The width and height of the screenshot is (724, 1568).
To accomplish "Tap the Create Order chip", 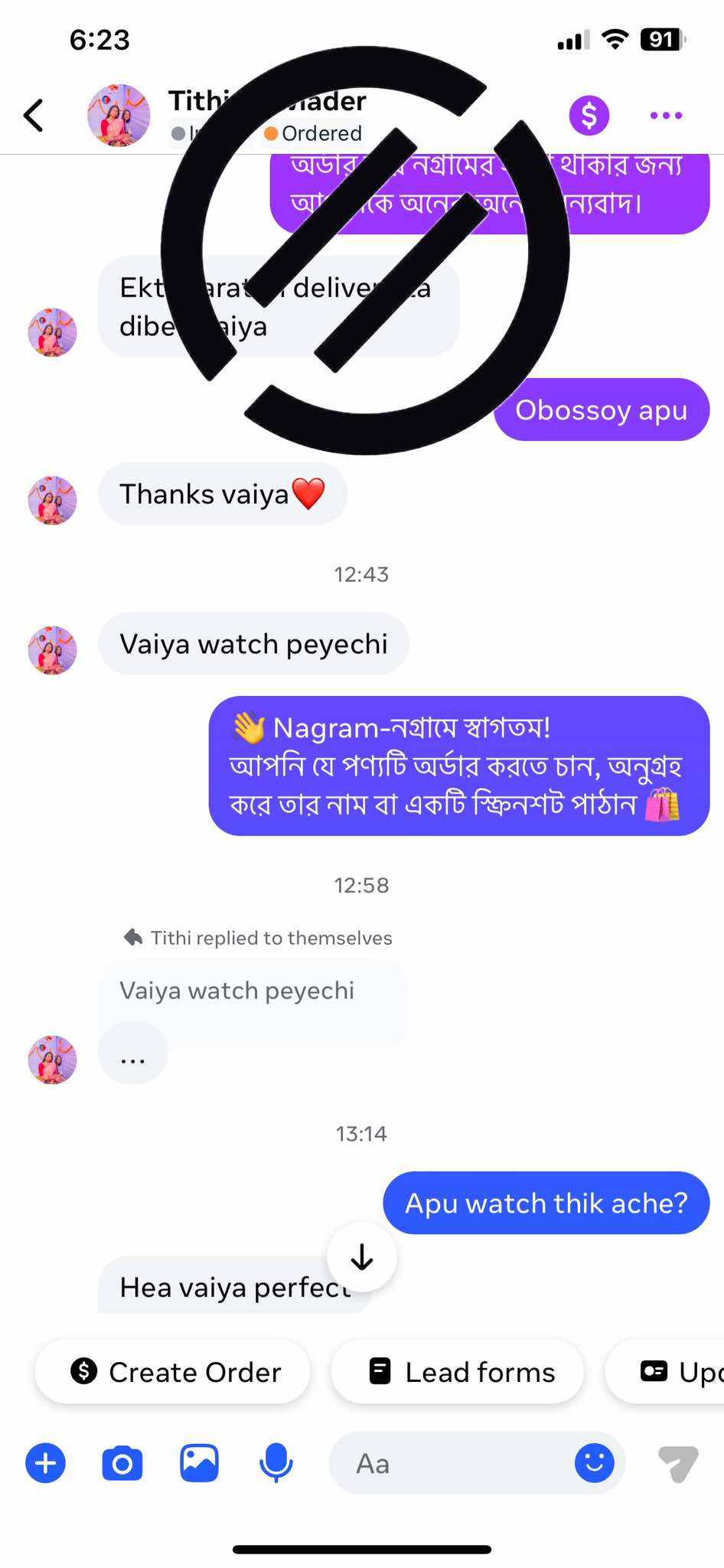I will [x=173, y=1372].
